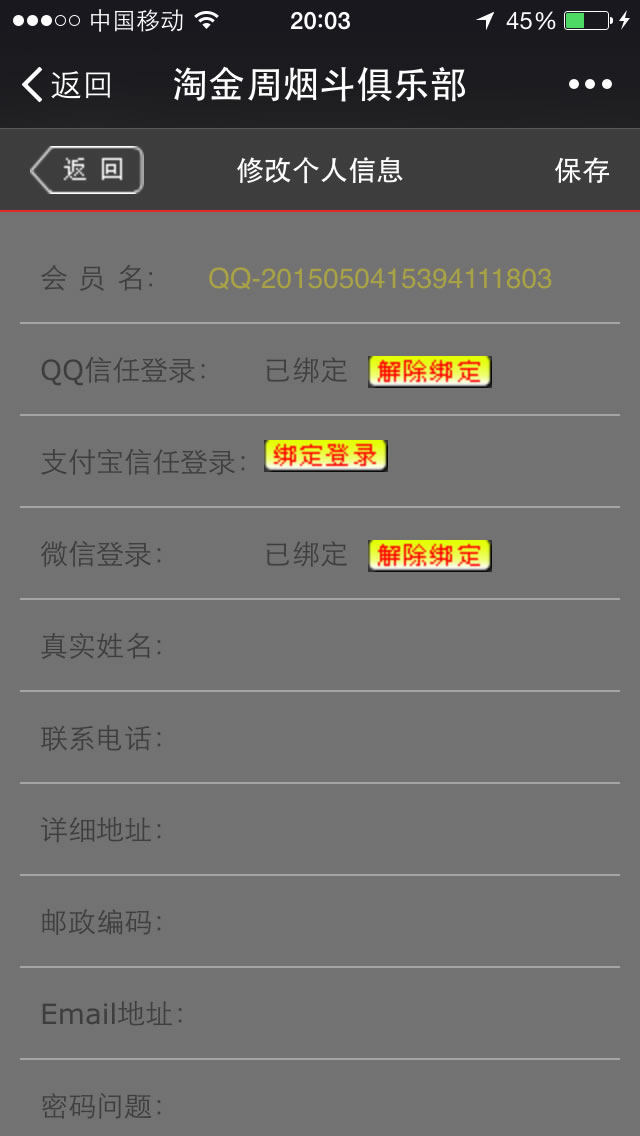This screenshot has height=1136, width=640.
Task: Select the 联系电话 phone field
Action: click(x=390, y=738)
